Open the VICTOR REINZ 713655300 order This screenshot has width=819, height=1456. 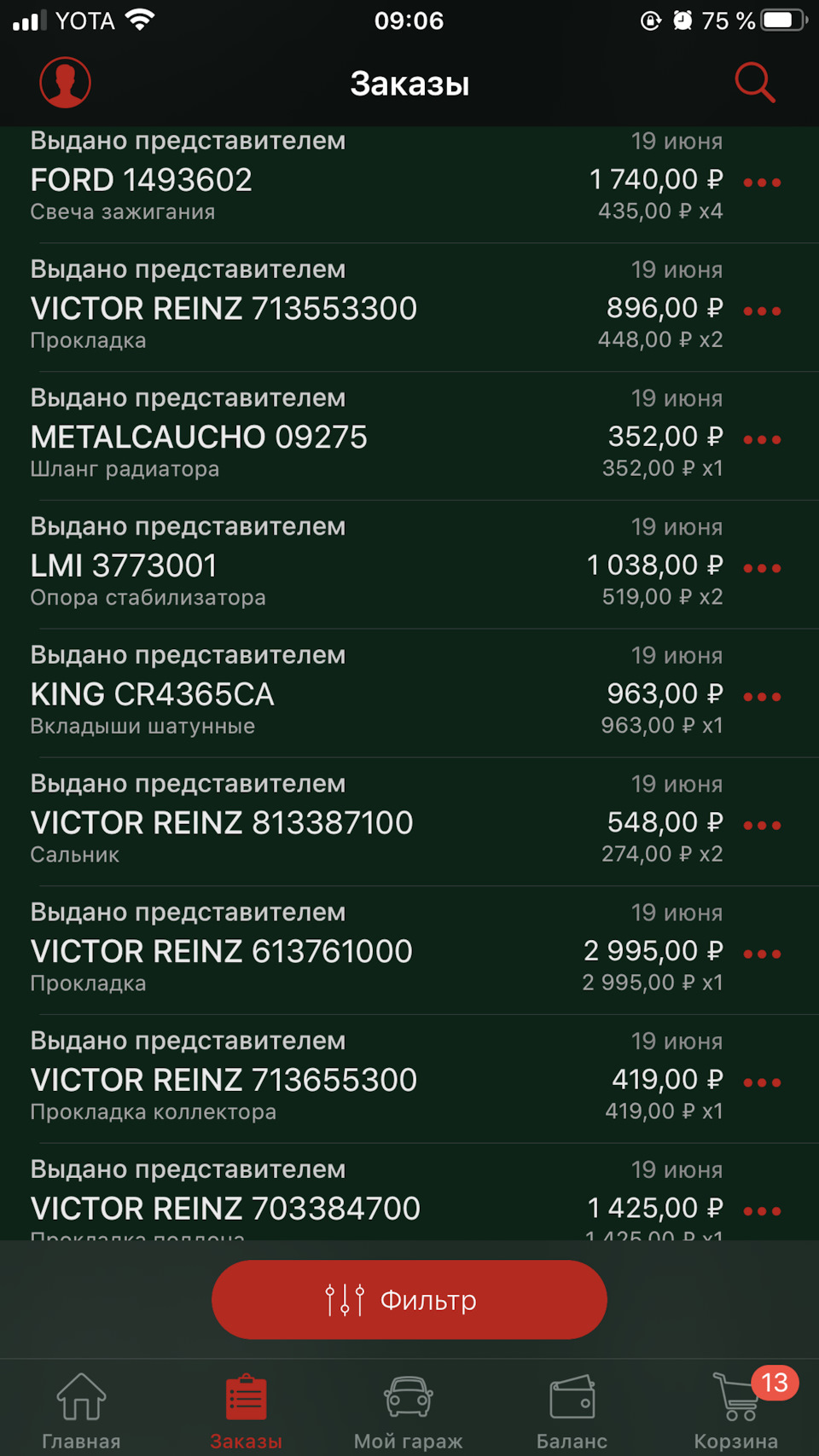[x=224, y=1080]
